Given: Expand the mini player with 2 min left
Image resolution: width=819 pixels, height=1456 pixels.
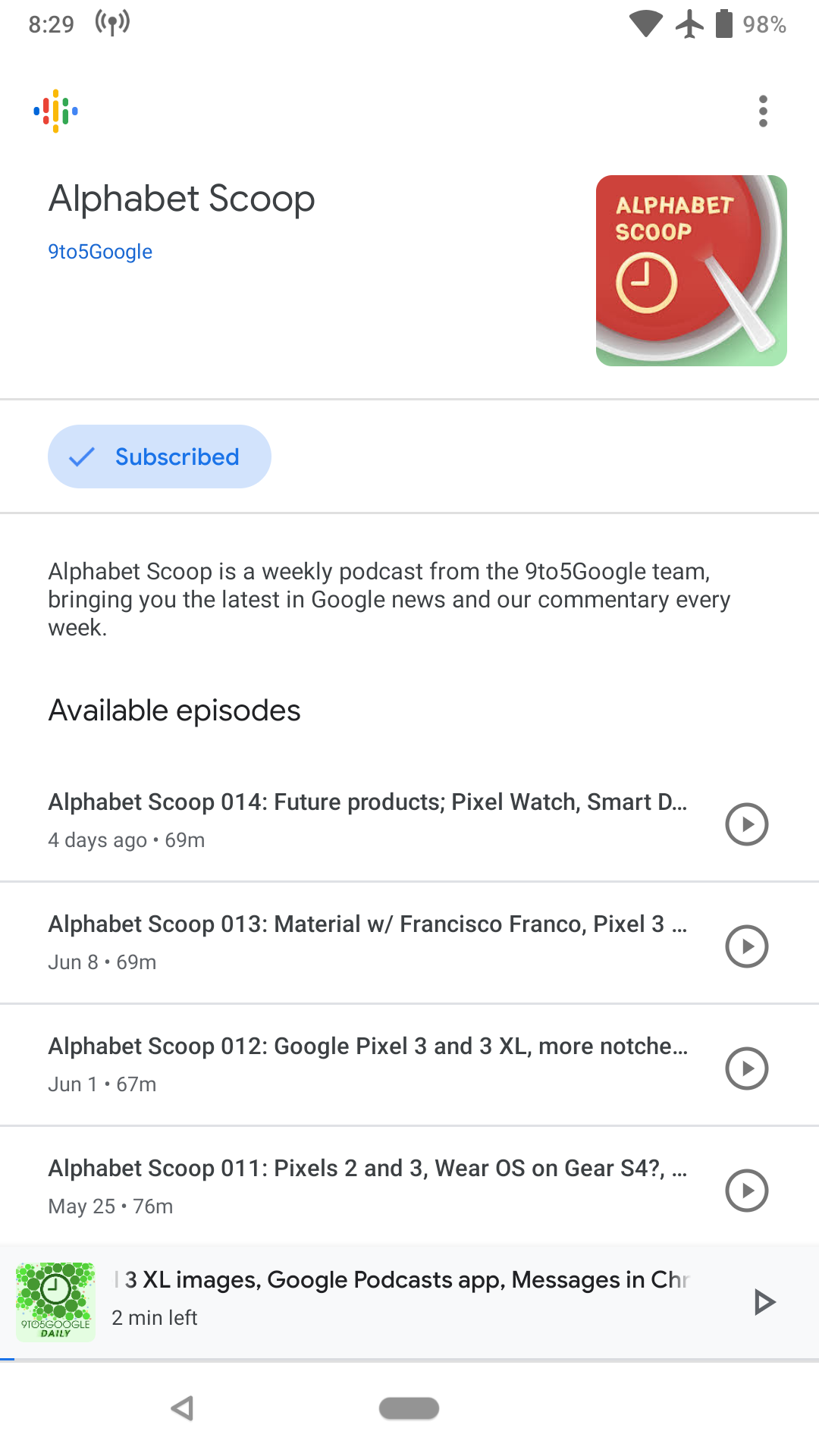Looking at the screenshot, I should coord(400,1298).
